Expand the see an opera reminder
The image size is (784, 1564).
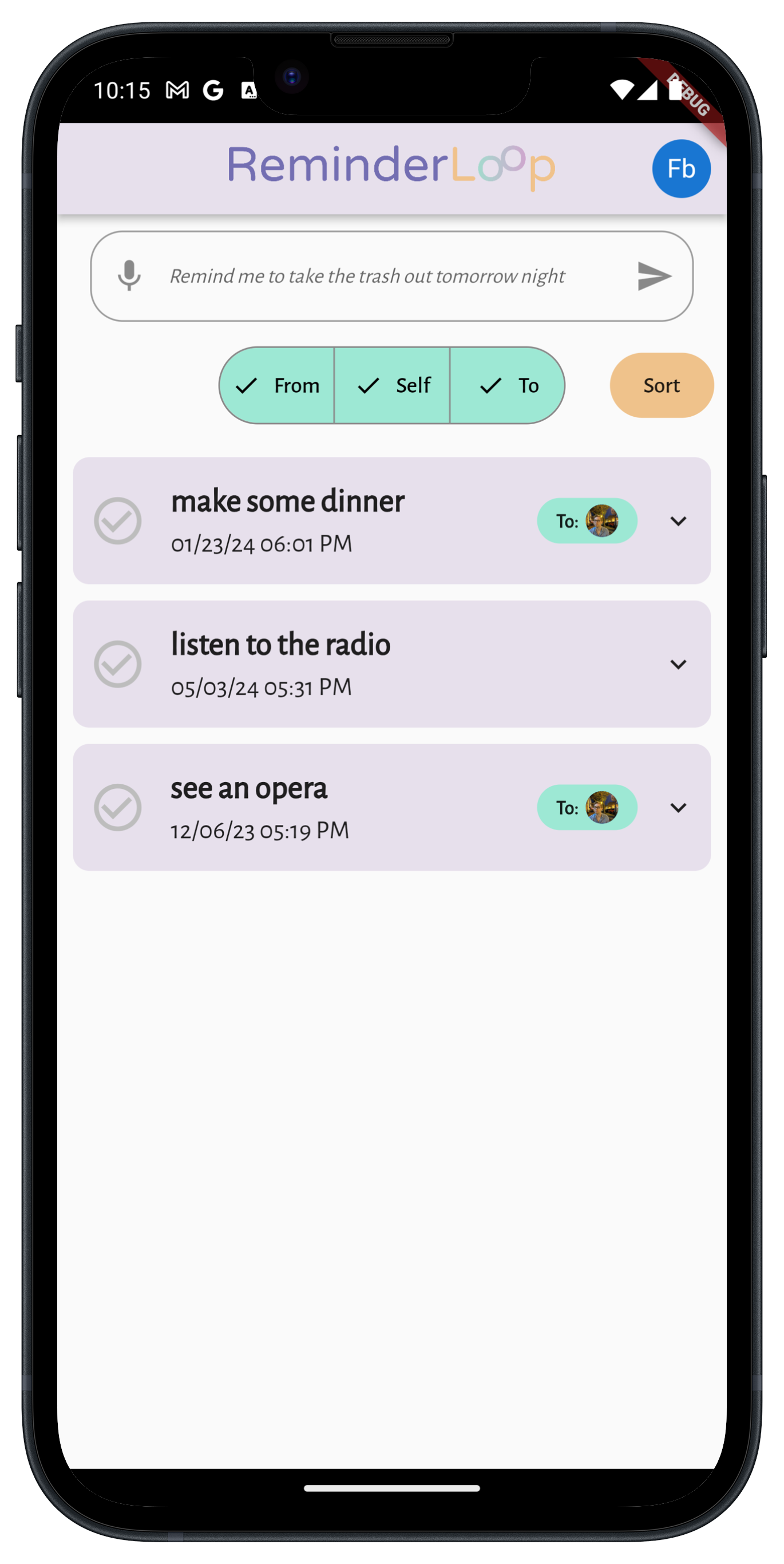point(678,808)
